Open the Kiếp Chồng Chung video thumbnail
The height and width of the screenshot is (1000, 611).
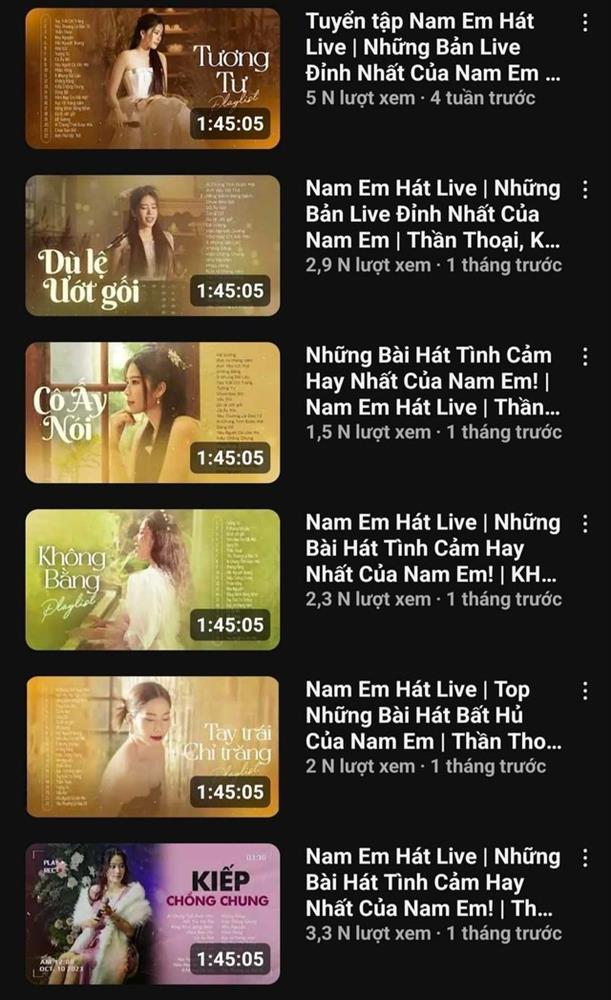pyautogui.click(x=152, y=913)
